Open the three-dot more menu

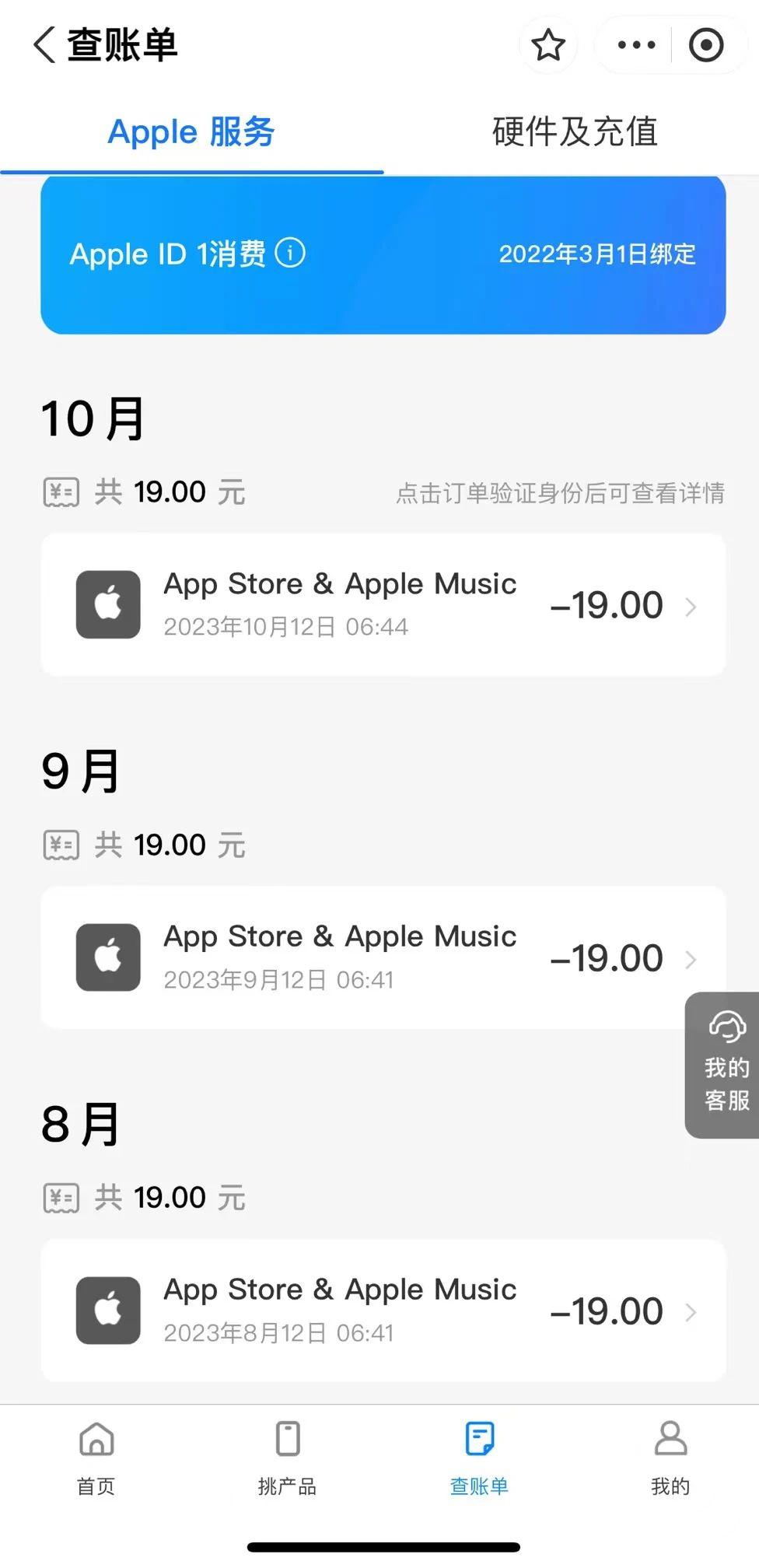[x=636, y=45]
